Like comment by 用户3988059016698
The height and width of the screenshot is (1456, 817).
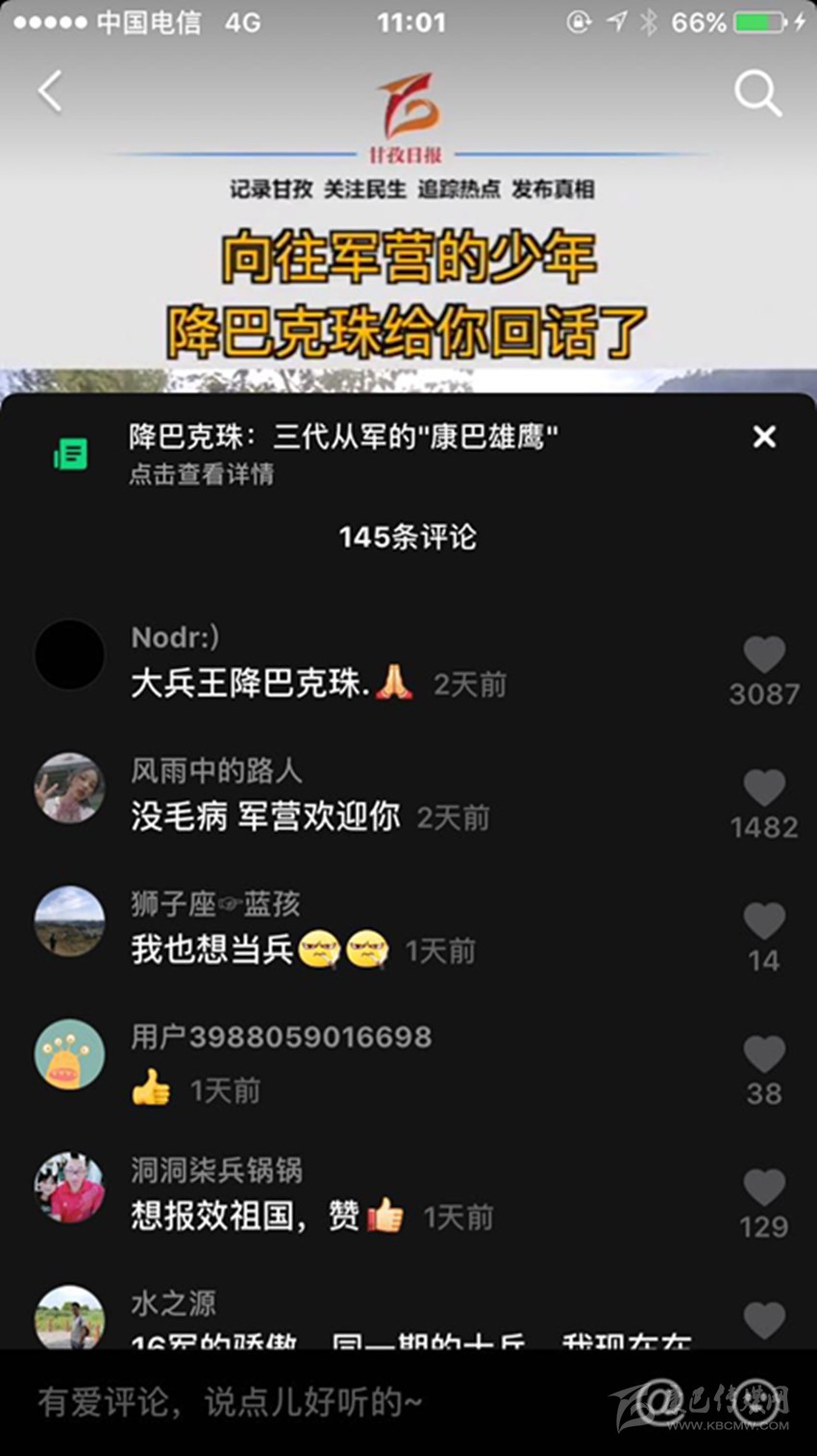764,1055
